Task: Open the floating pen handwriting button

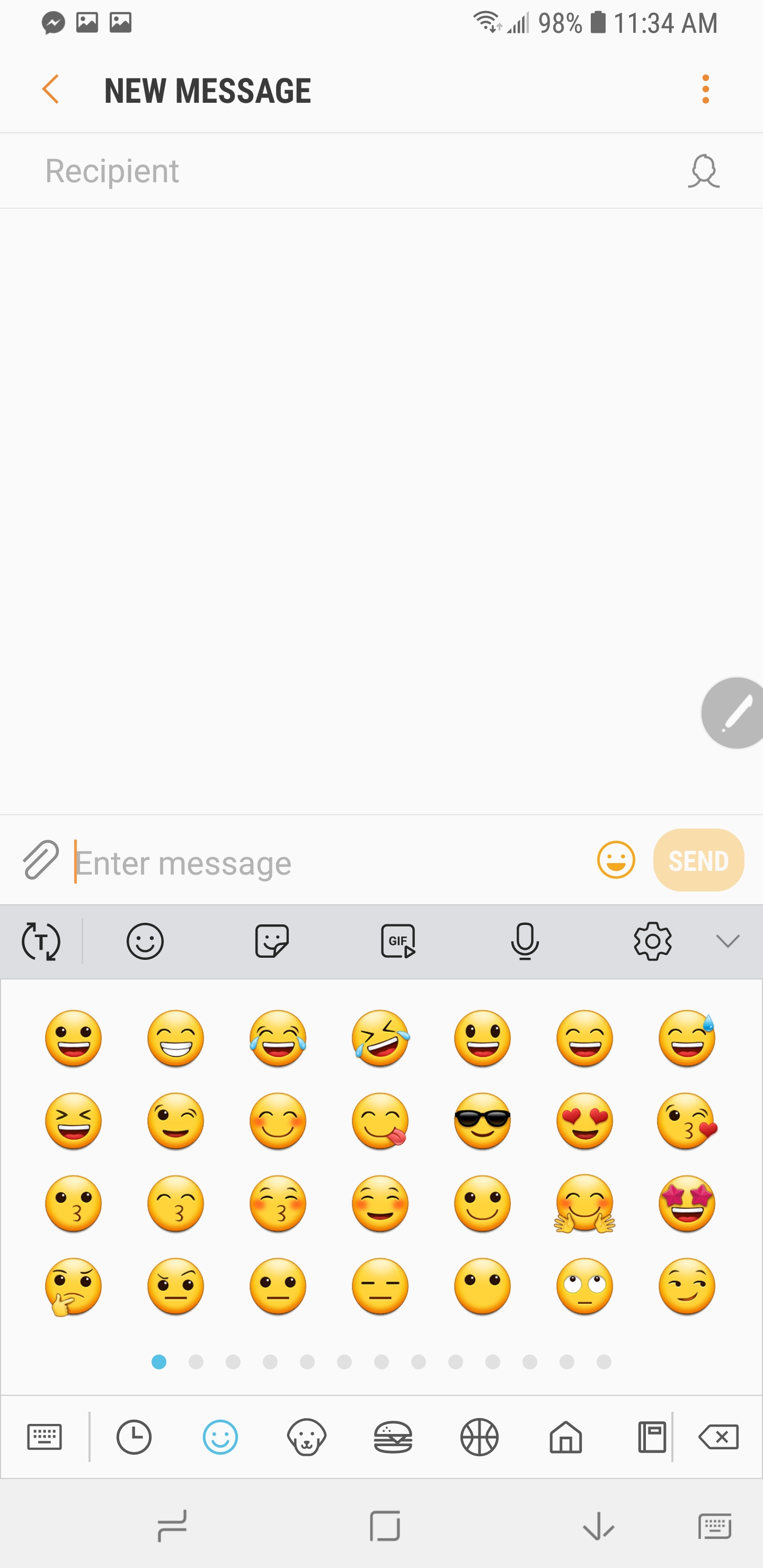Action: coord(734,712)
